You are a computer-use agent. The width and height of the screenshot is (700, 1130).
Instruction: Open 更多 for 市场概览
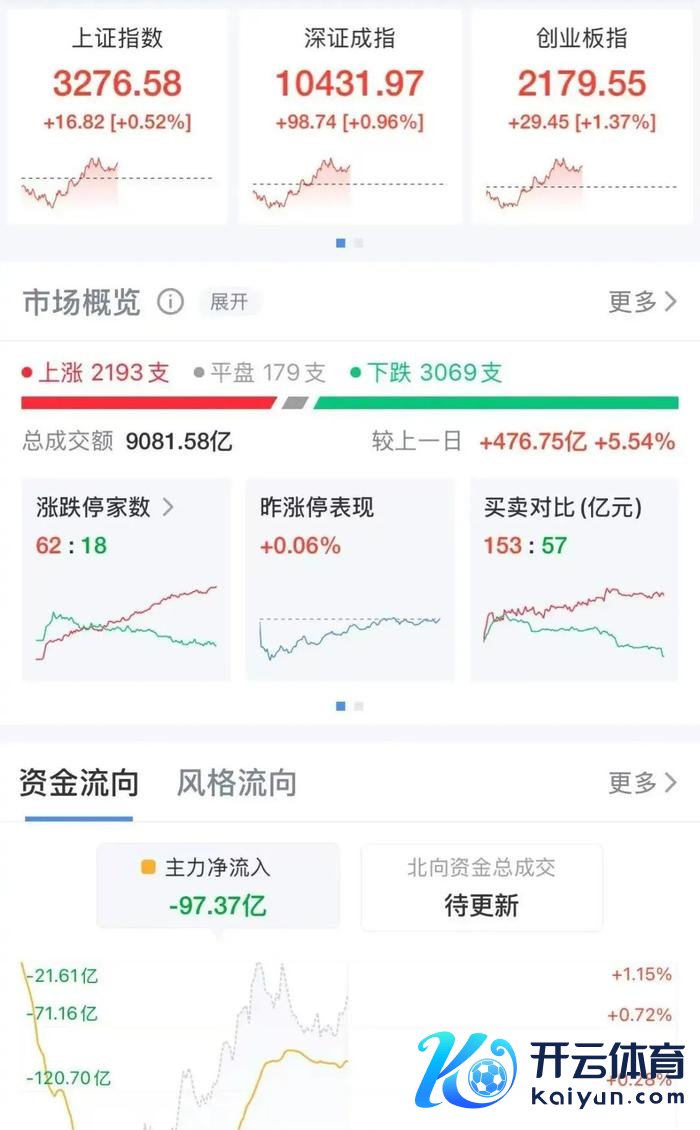pos(642,302)
